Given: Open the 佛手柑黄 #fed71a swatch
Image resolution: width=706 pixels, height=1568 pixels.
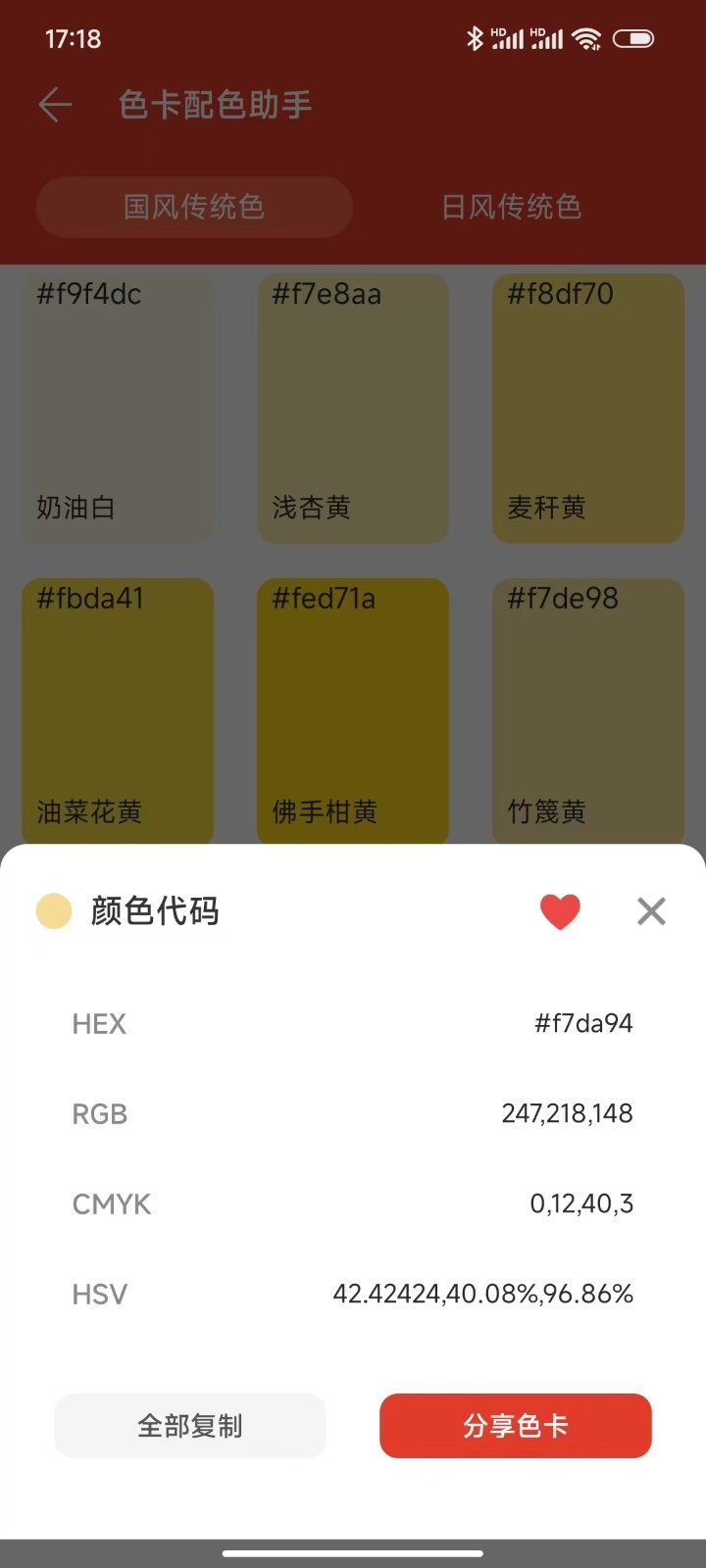Looking at the screenshot, I should coord(353,711).
